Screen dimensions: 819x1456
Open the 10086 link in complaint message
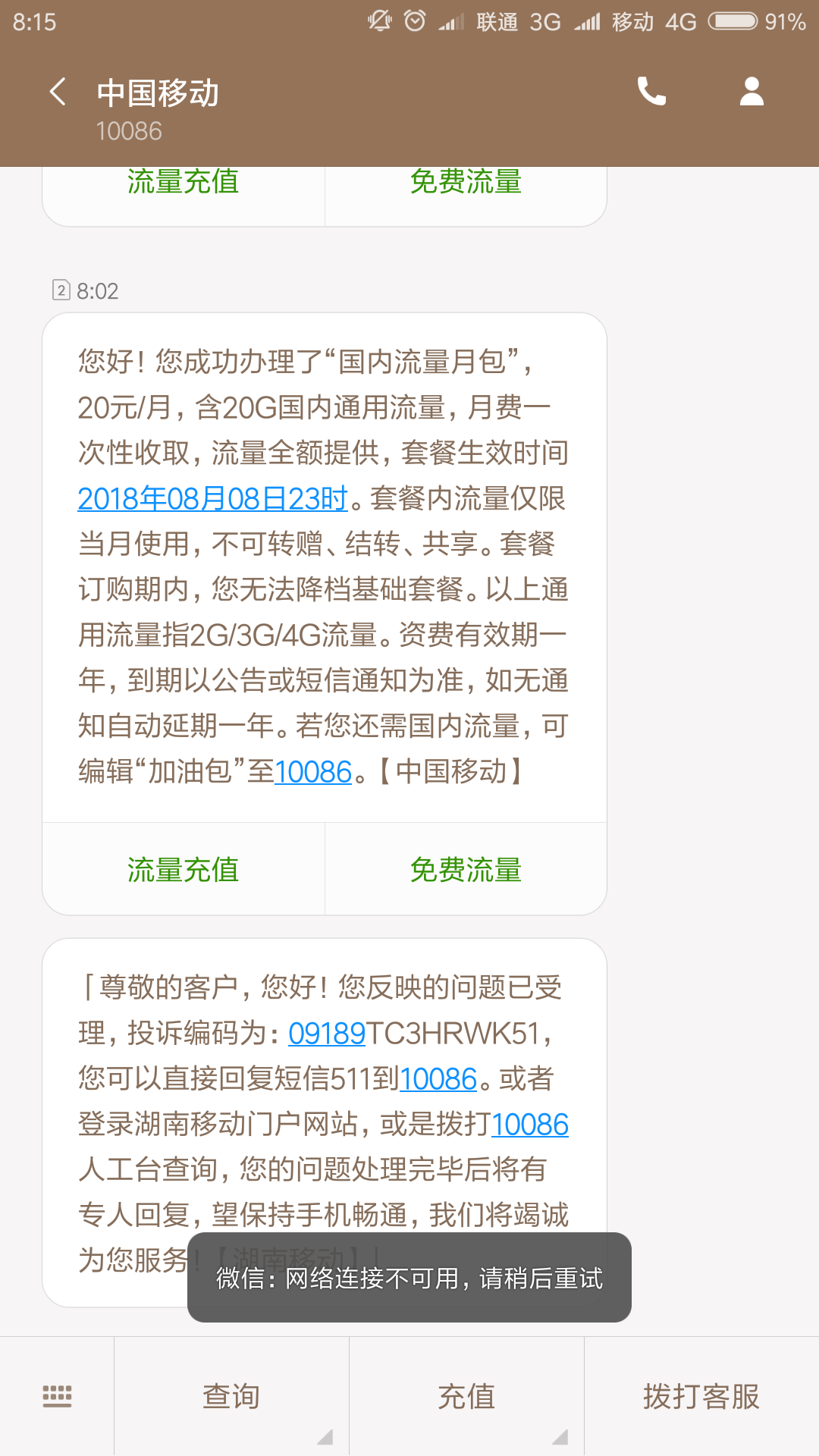(438, 1080)
